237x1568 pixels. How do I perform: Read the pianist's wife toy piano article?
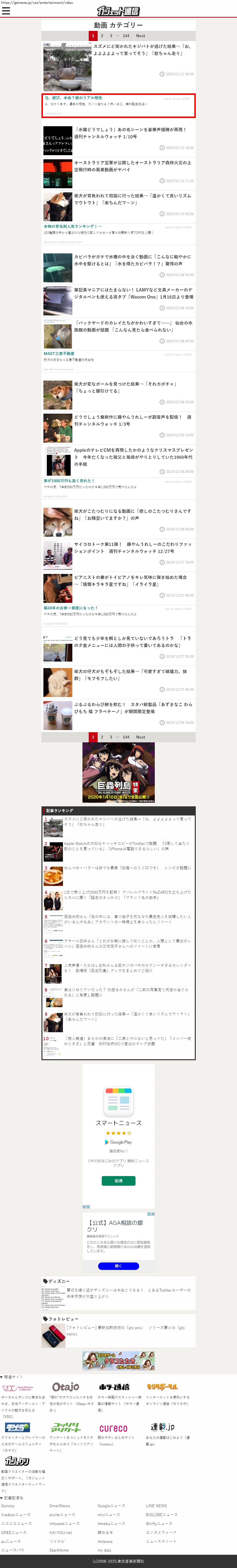(x=130, y=580)
